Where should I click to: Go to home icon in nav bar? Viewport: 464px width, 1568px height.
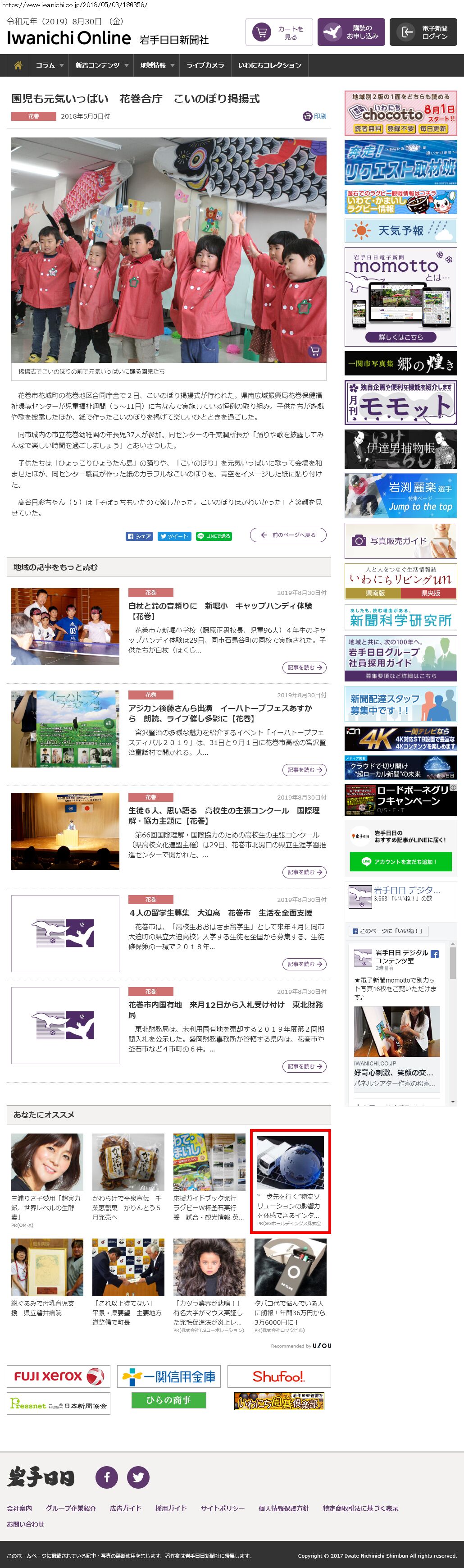tap(18, 65)
